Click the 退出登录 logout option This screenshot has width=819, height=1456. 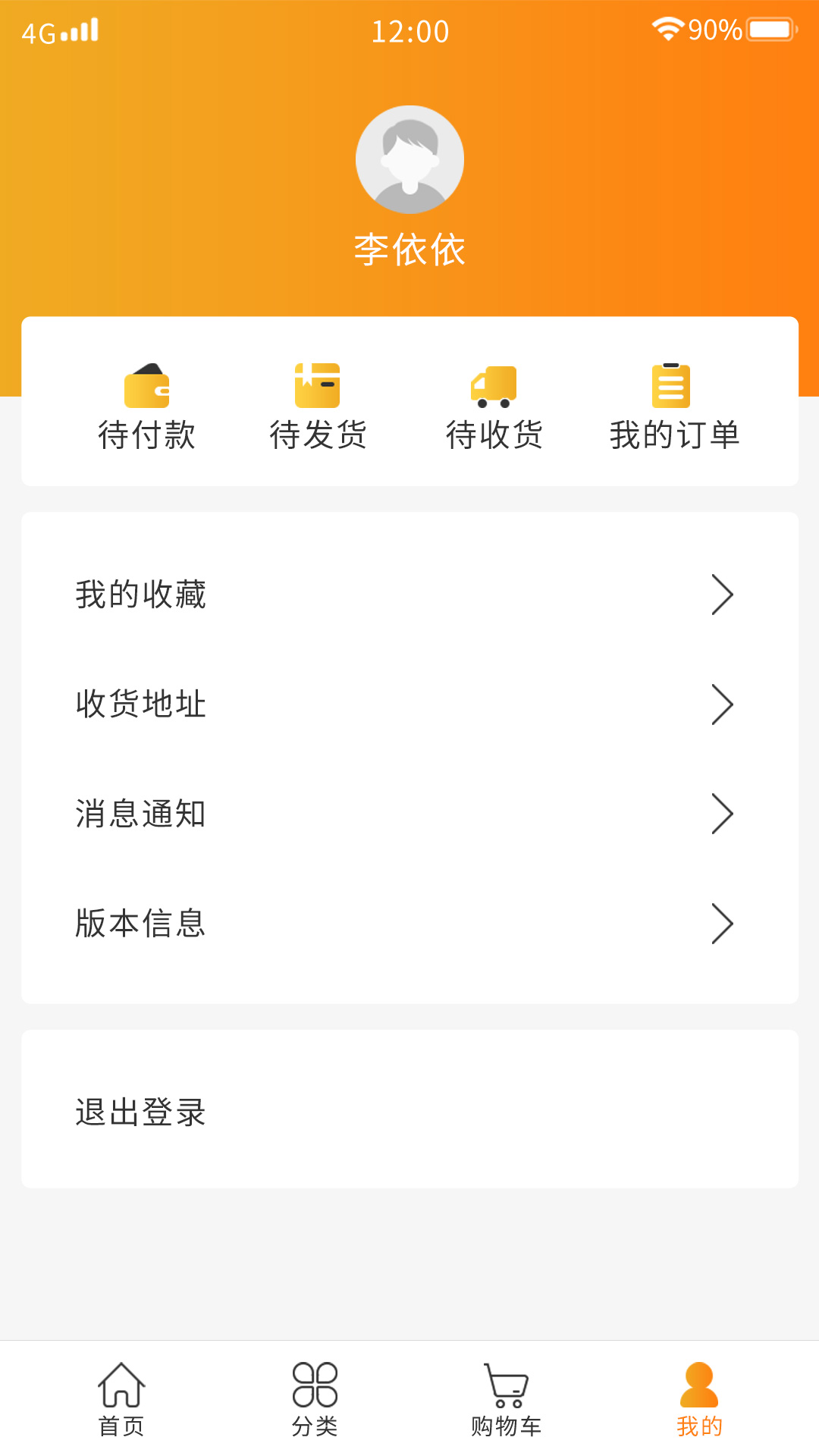coord(140,1112)
